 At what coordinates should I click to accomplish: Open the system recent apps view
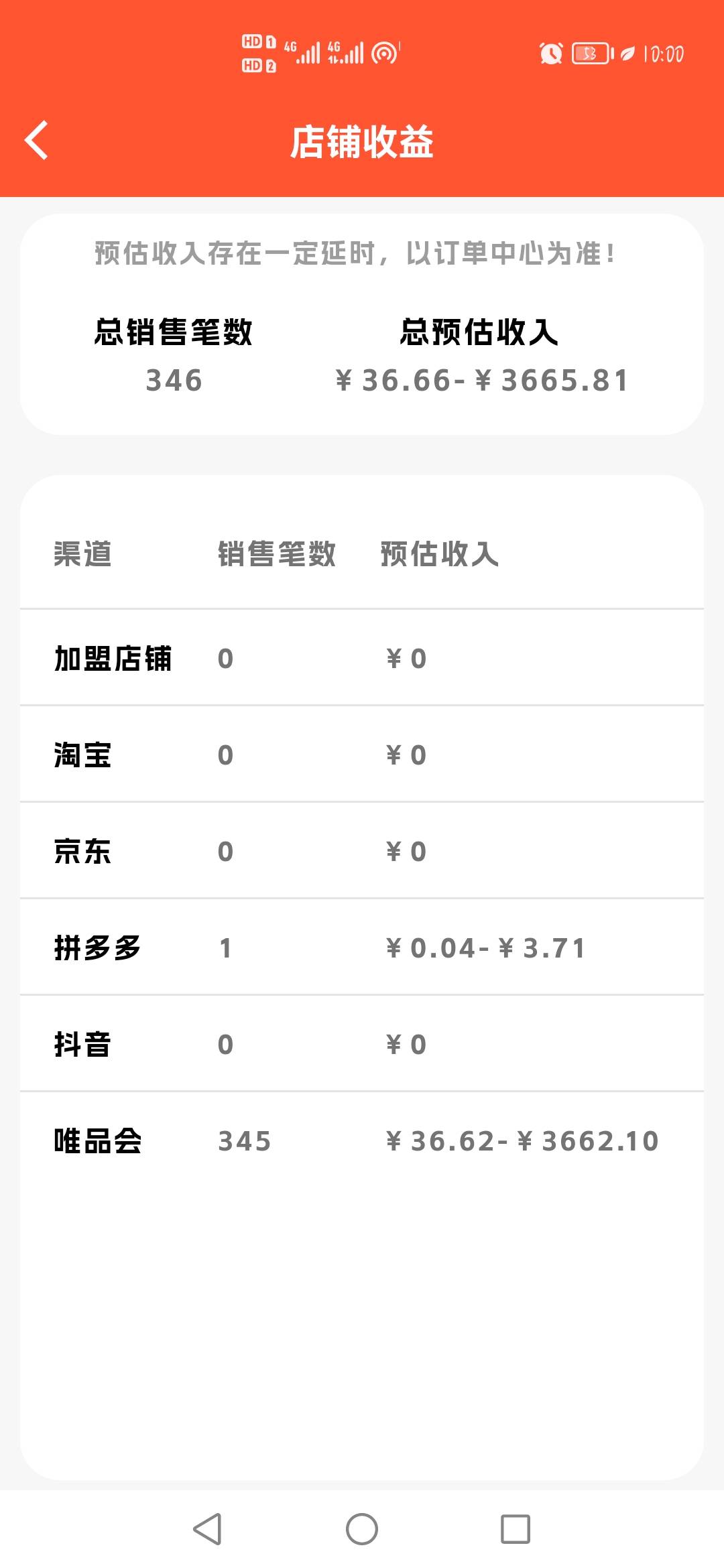(516, 1529)
